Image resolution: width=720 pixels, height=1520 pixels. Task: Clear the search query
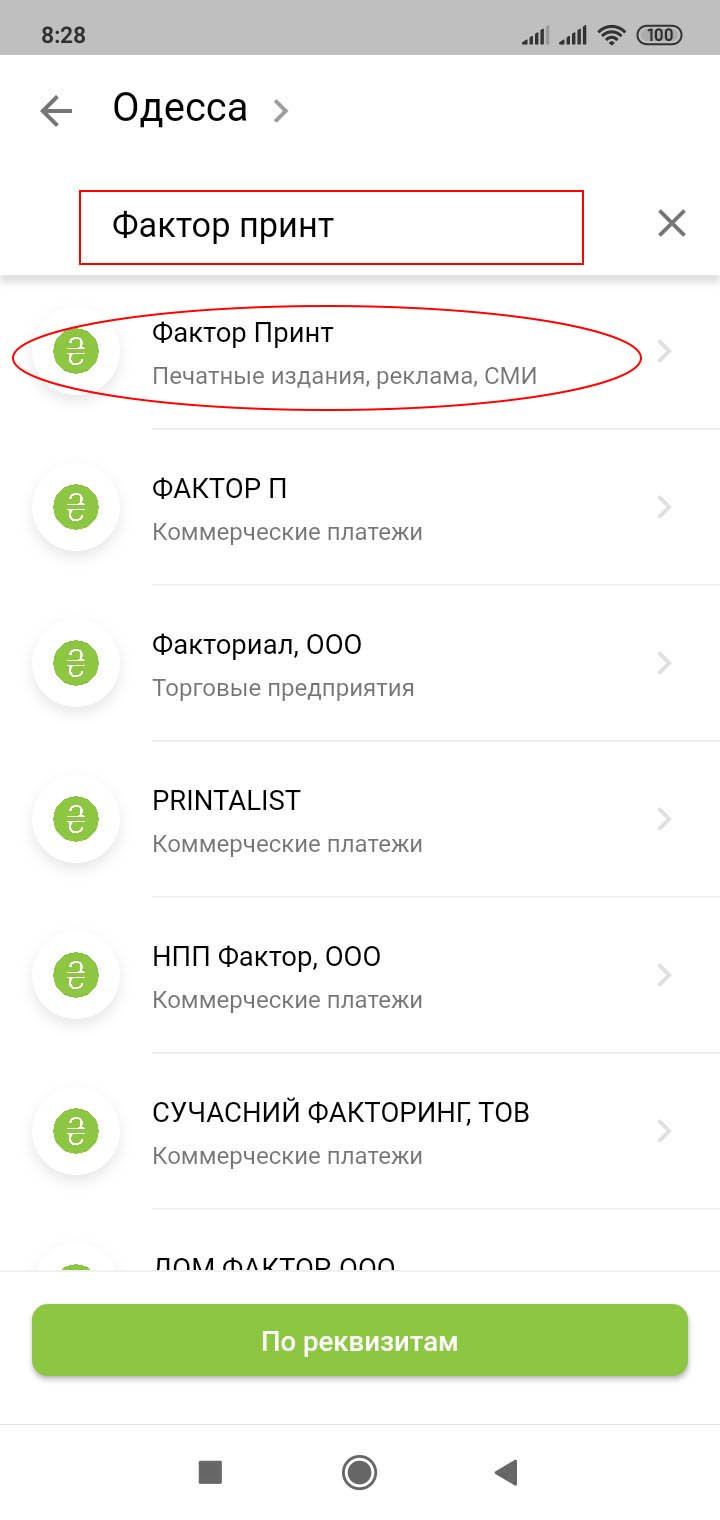pyautogui.click(x=671, y=224)
